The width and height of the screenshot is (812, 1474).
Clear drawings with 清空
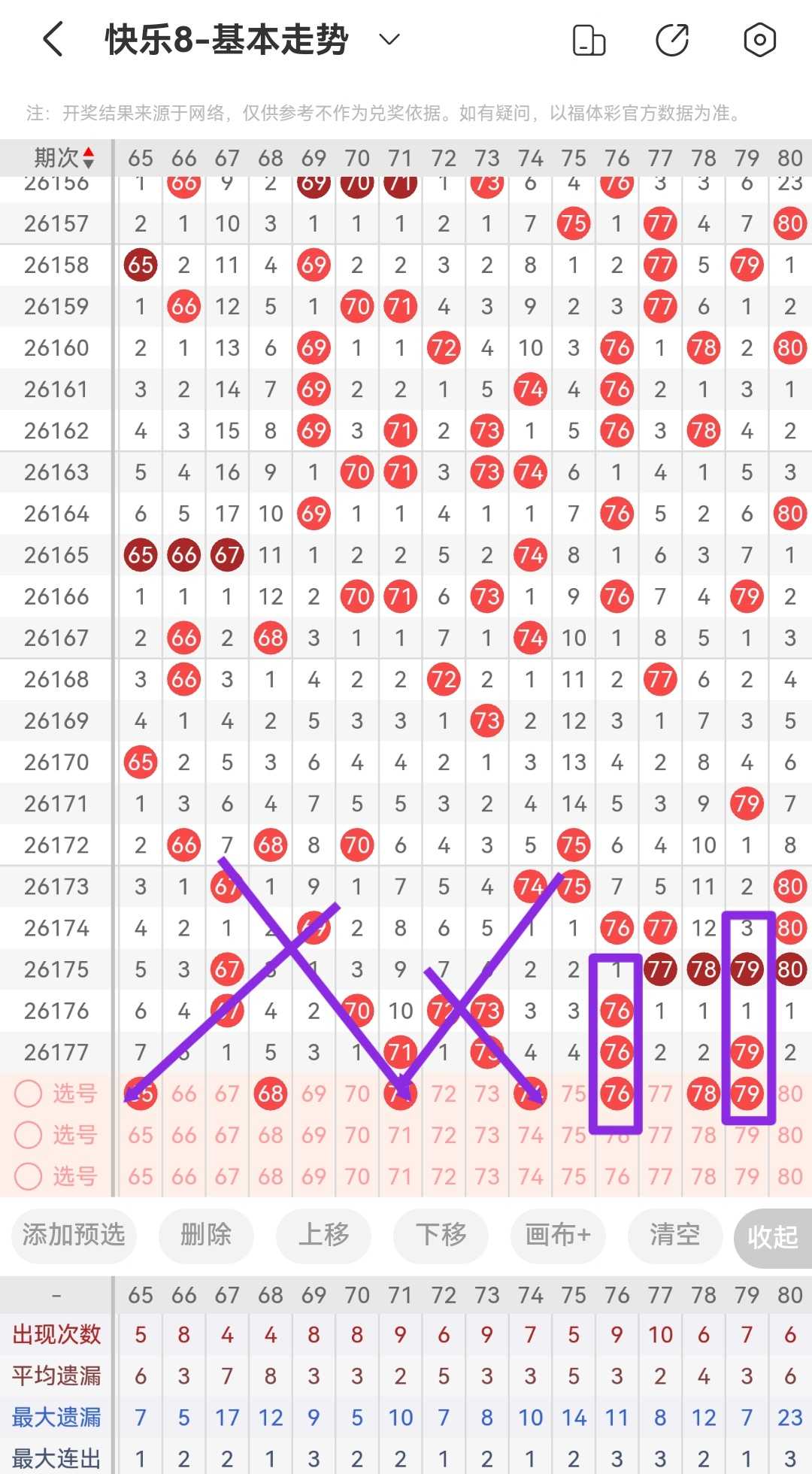point(675,1235)
